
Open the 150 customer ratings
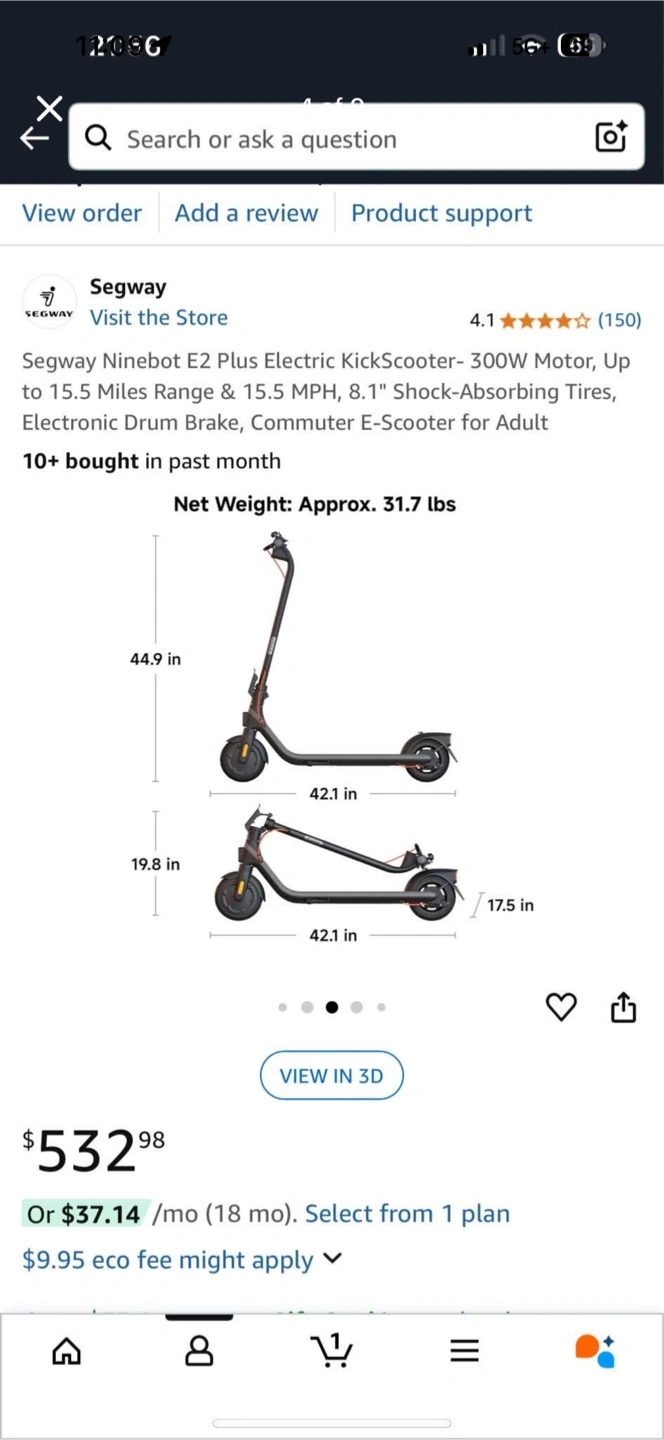pos(619,320)
